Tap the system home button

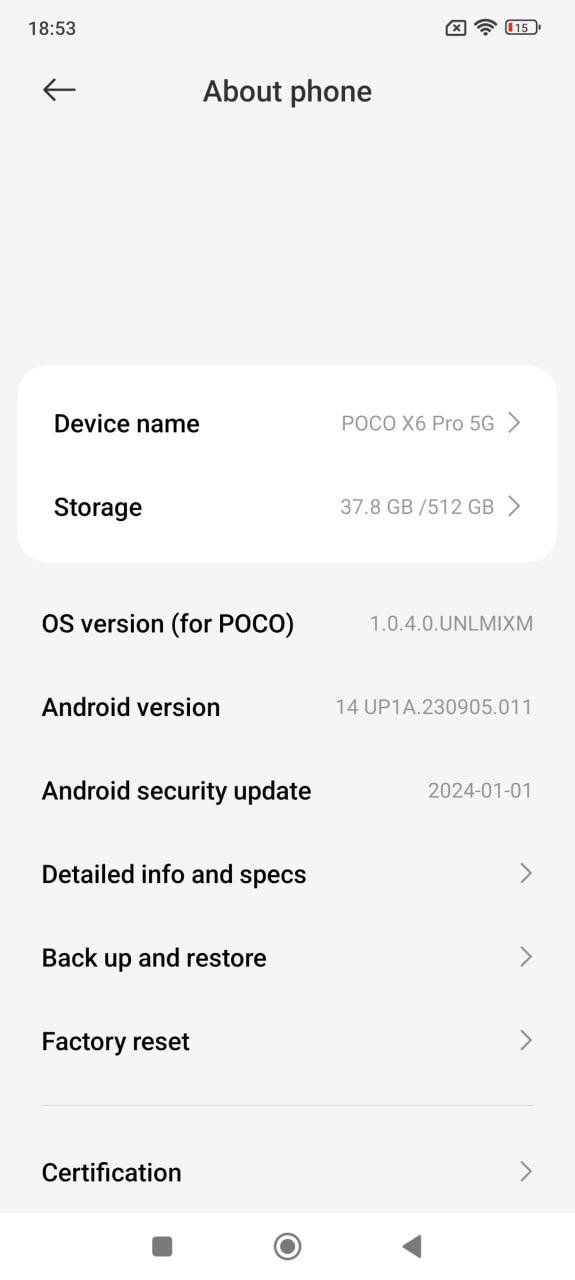287,1246
